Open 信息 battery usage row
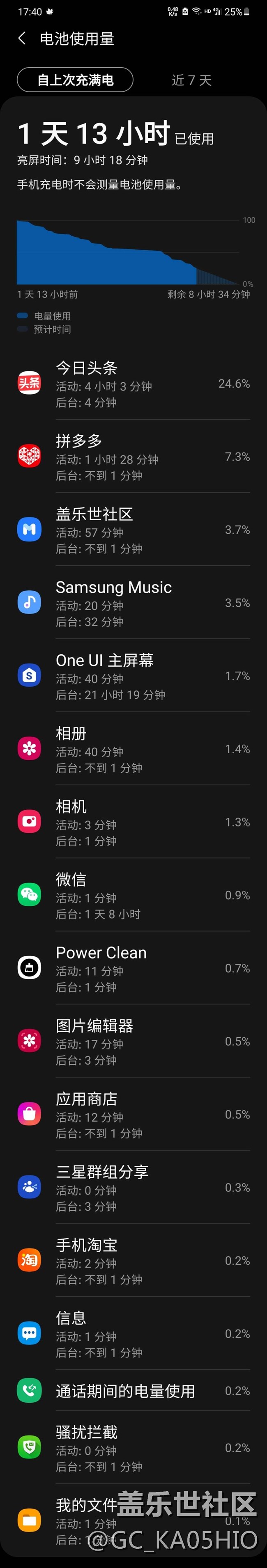The height and width of the screenshot is (1568, 267). (x=133, y=1333)
